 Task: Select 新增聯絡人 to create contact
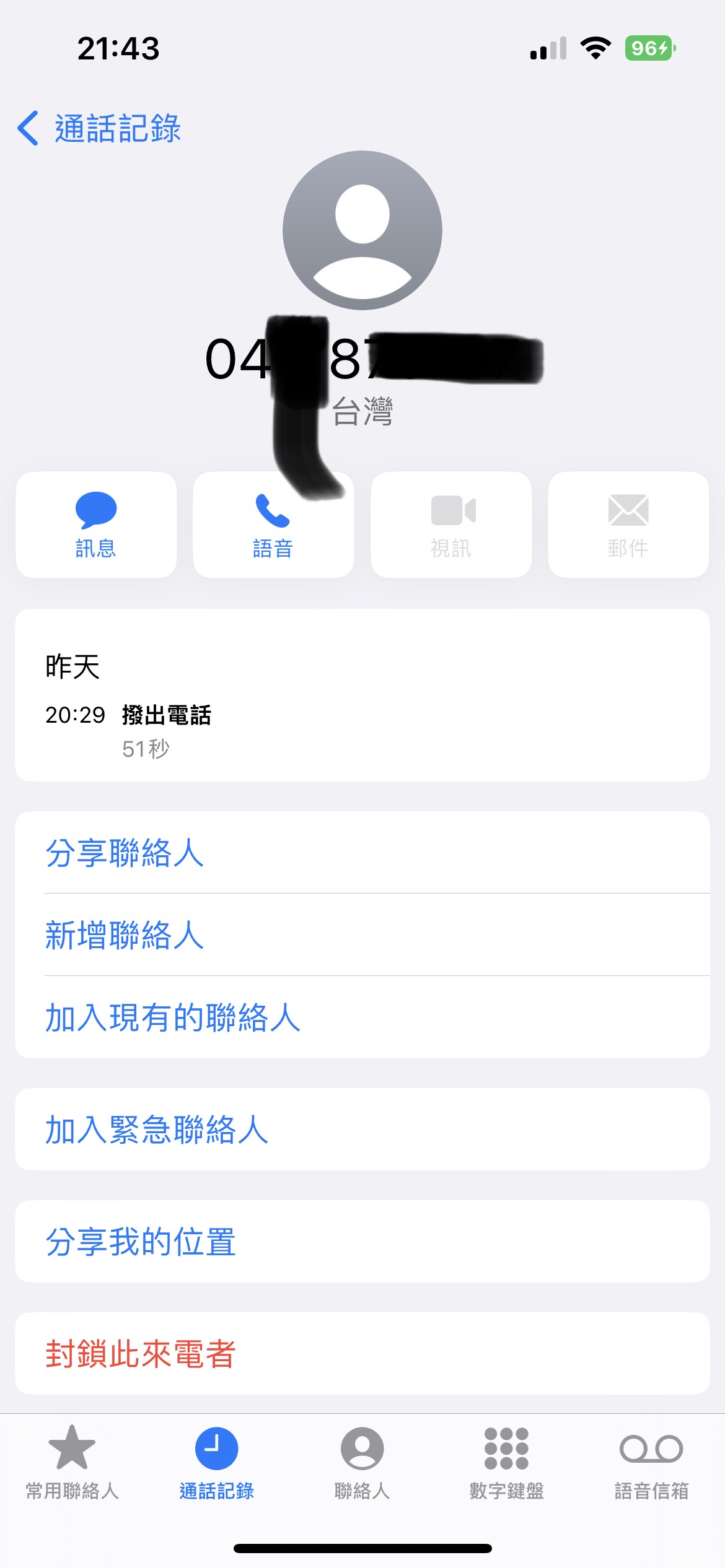click(124, 935)
